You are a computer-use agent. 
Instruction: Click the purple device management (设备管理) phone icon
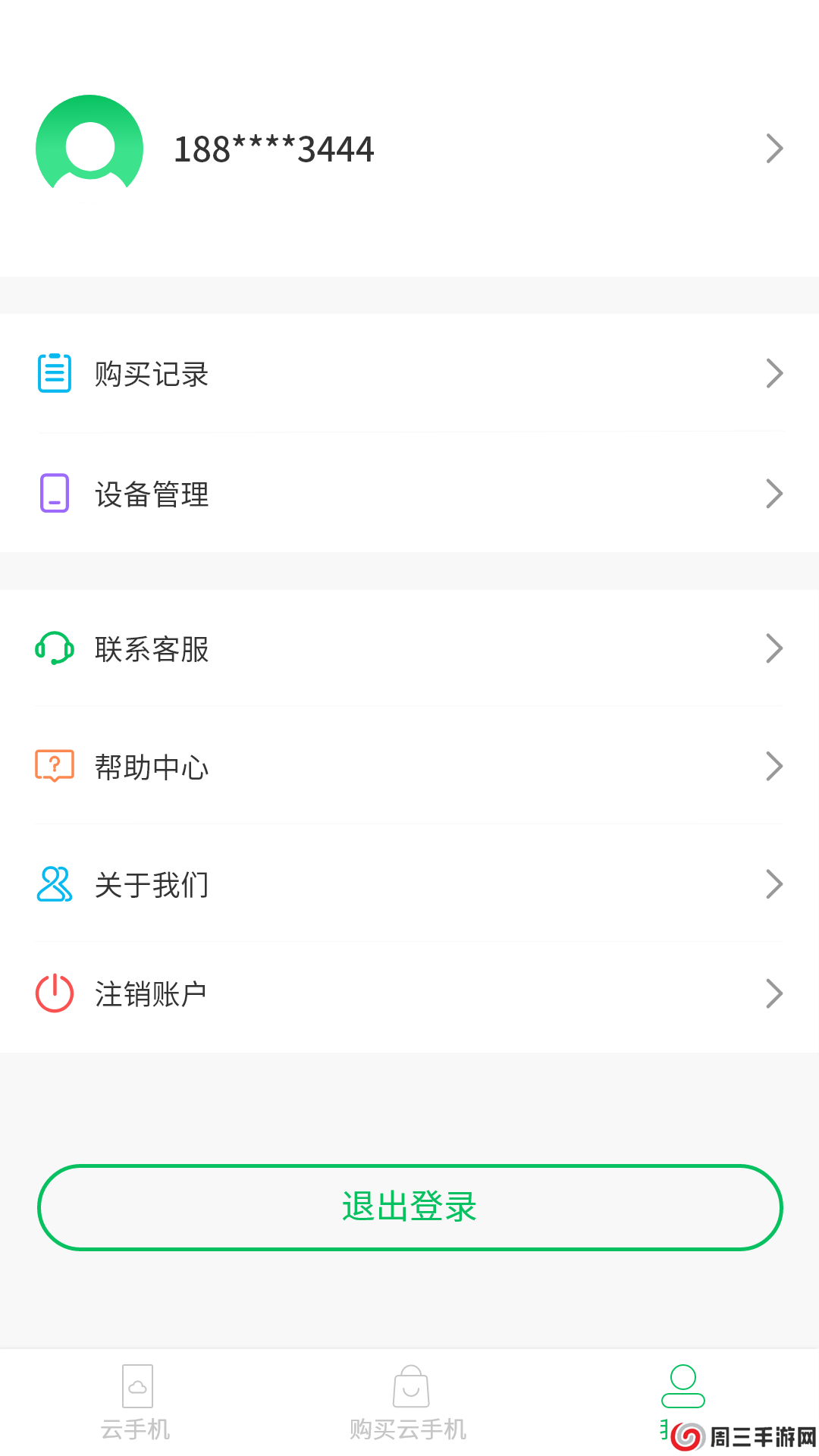(x=53, y=493)
